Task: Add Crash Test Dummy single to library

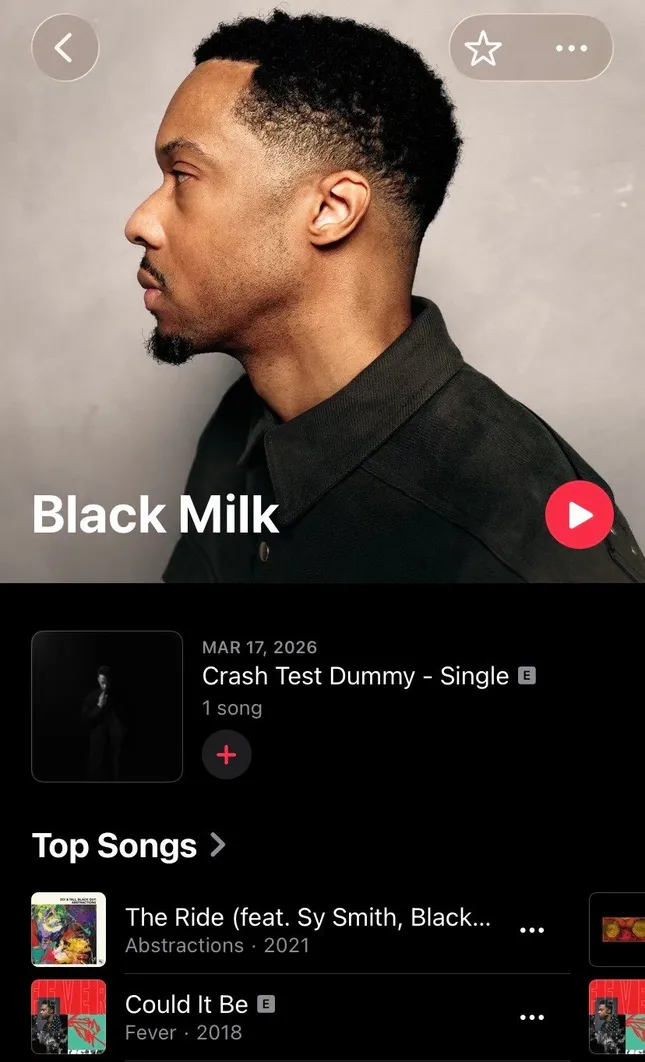Action: click(226, 755)
